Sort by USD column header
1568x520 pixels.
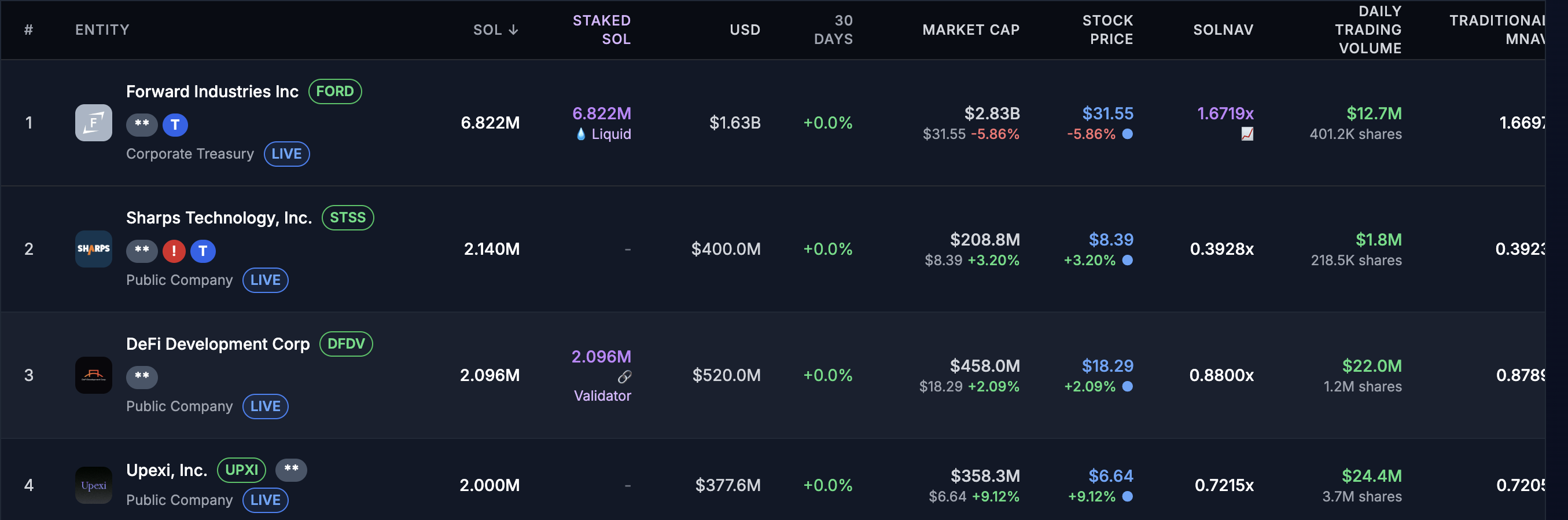[745, 30]
